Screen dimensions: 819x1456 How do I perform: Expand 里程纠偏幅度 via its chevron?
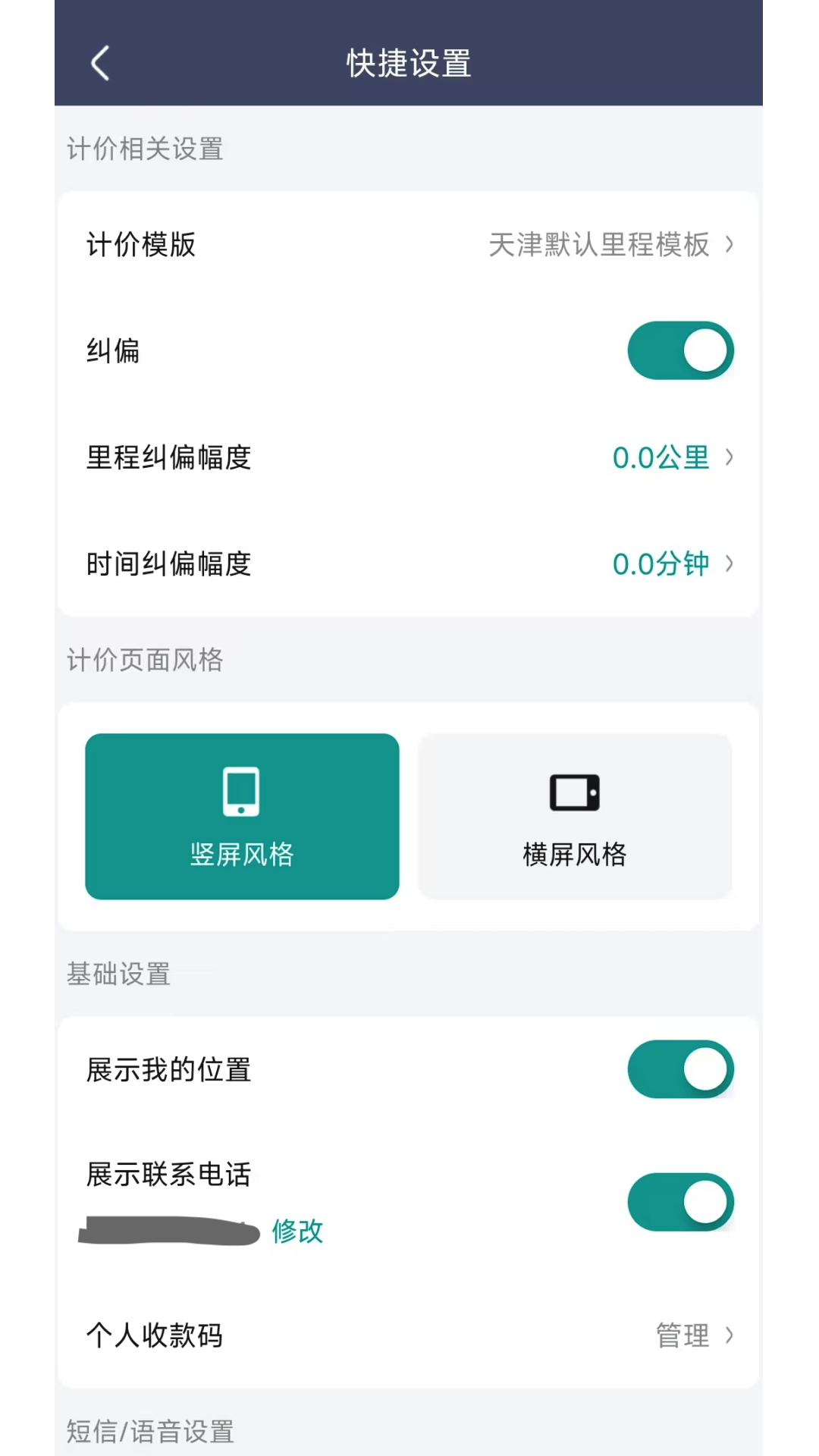click(728, 458)
